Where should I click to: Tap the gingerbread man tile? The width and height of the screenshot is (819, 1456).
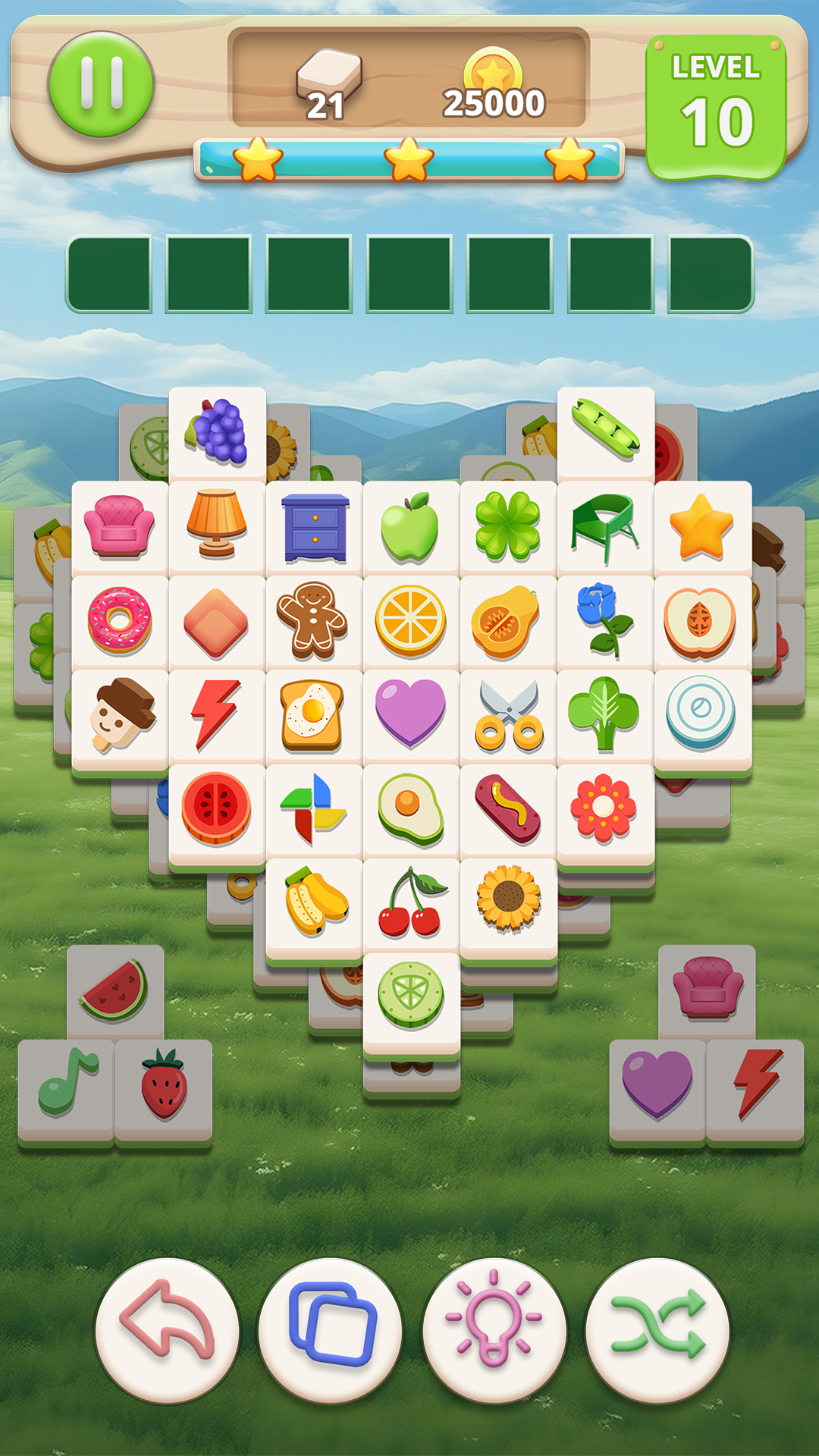tap(313, 620)
